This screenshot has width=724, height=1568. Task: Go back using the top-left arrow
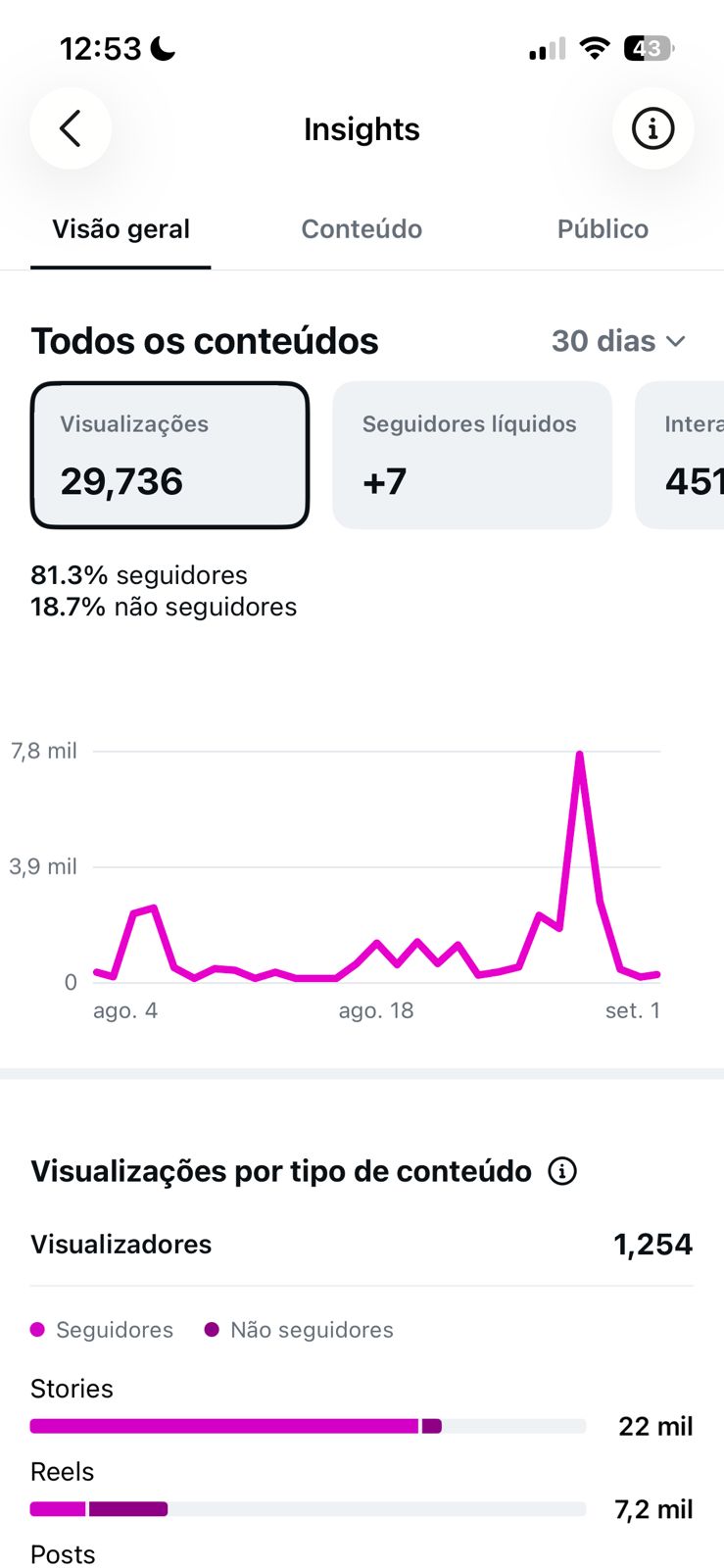[x=71, y=128]
